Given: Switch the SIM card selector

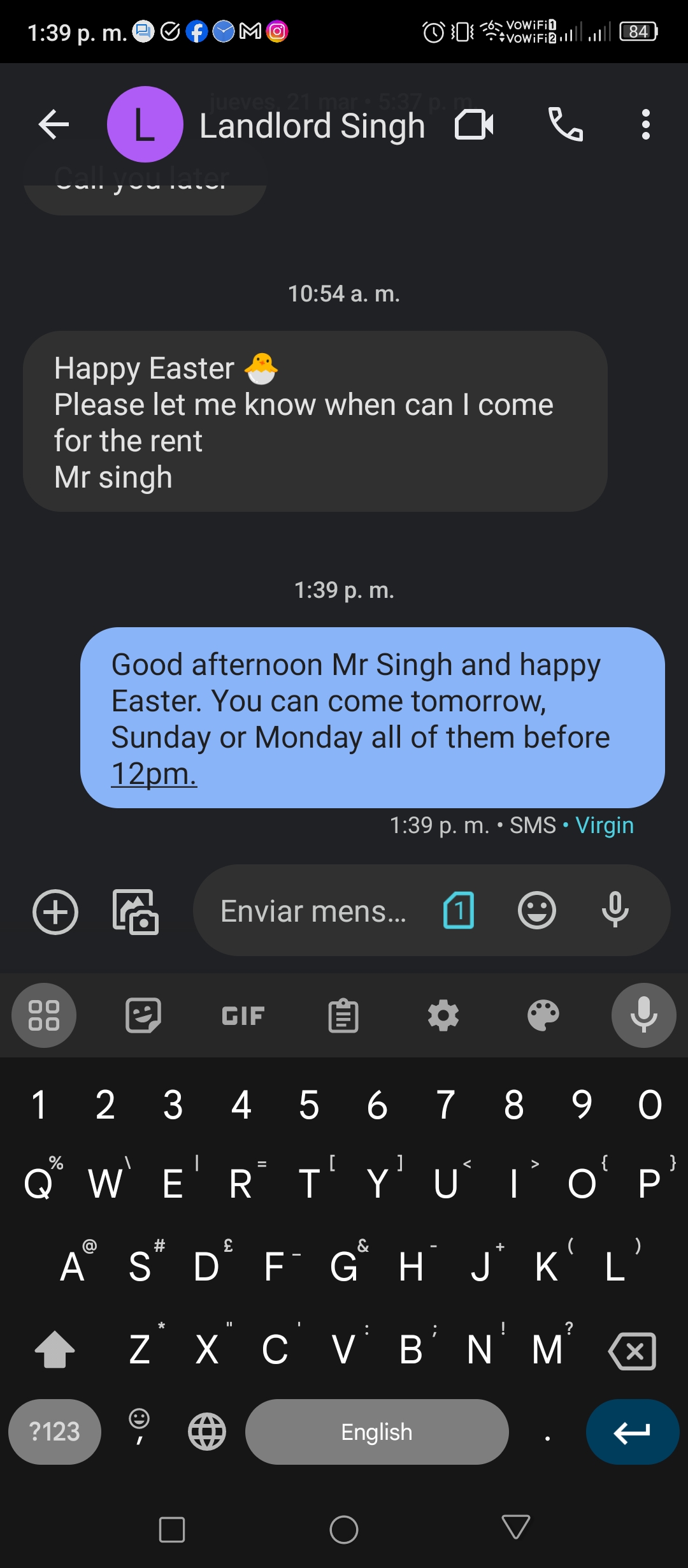Looking at the screenshot, I should (x=459, y=910).
